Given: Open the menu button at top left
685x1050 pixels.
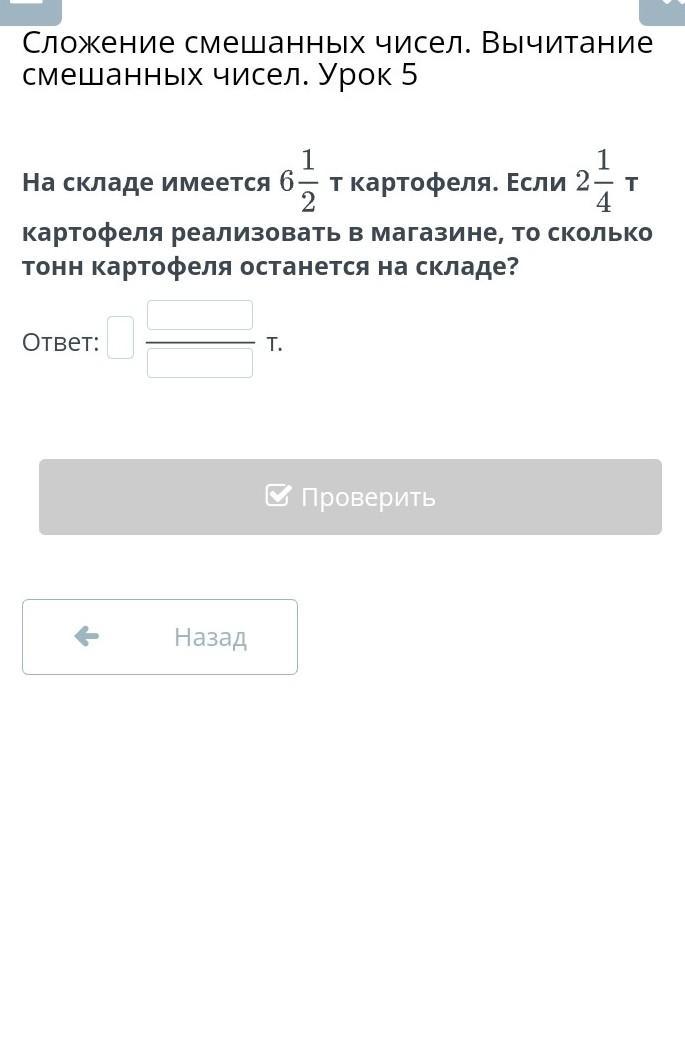Looking at the screenshot, I should point(30,8).
